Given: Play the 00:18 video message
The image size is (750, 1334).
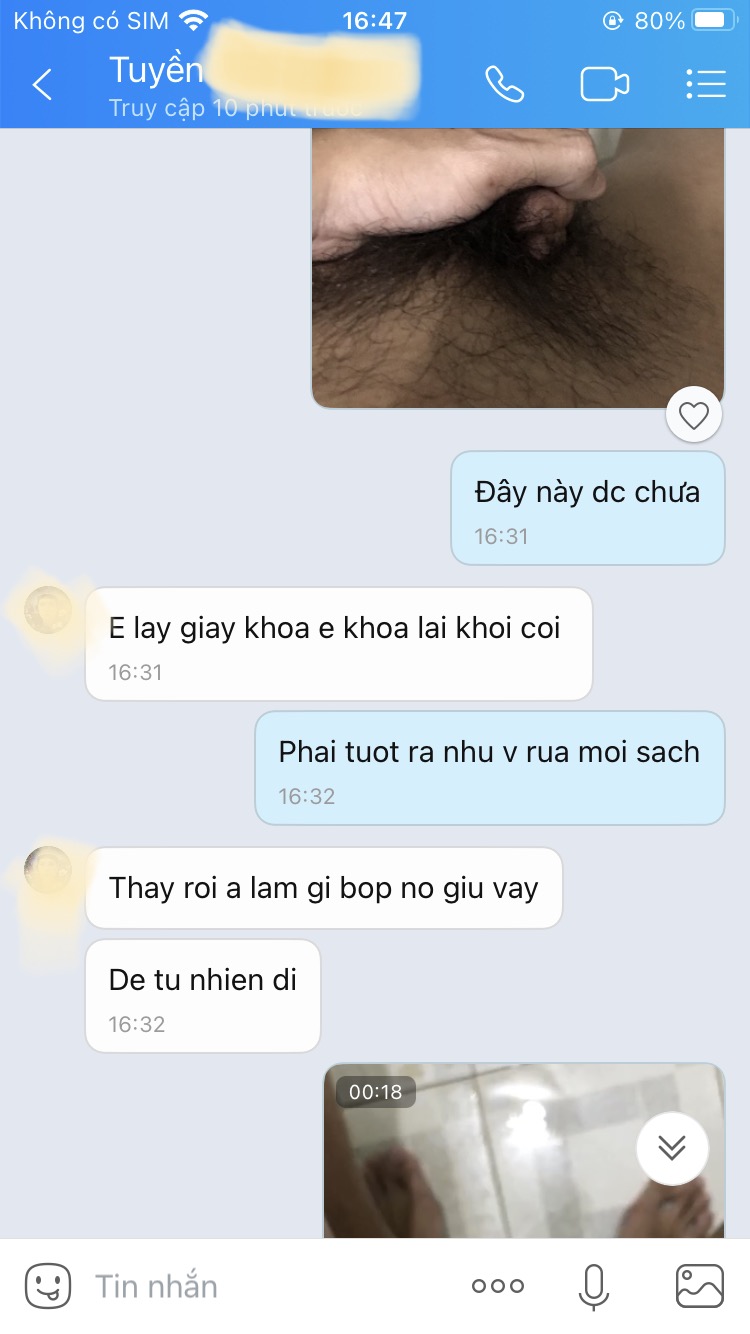Looking at the screenshot, I should 524,1151.
